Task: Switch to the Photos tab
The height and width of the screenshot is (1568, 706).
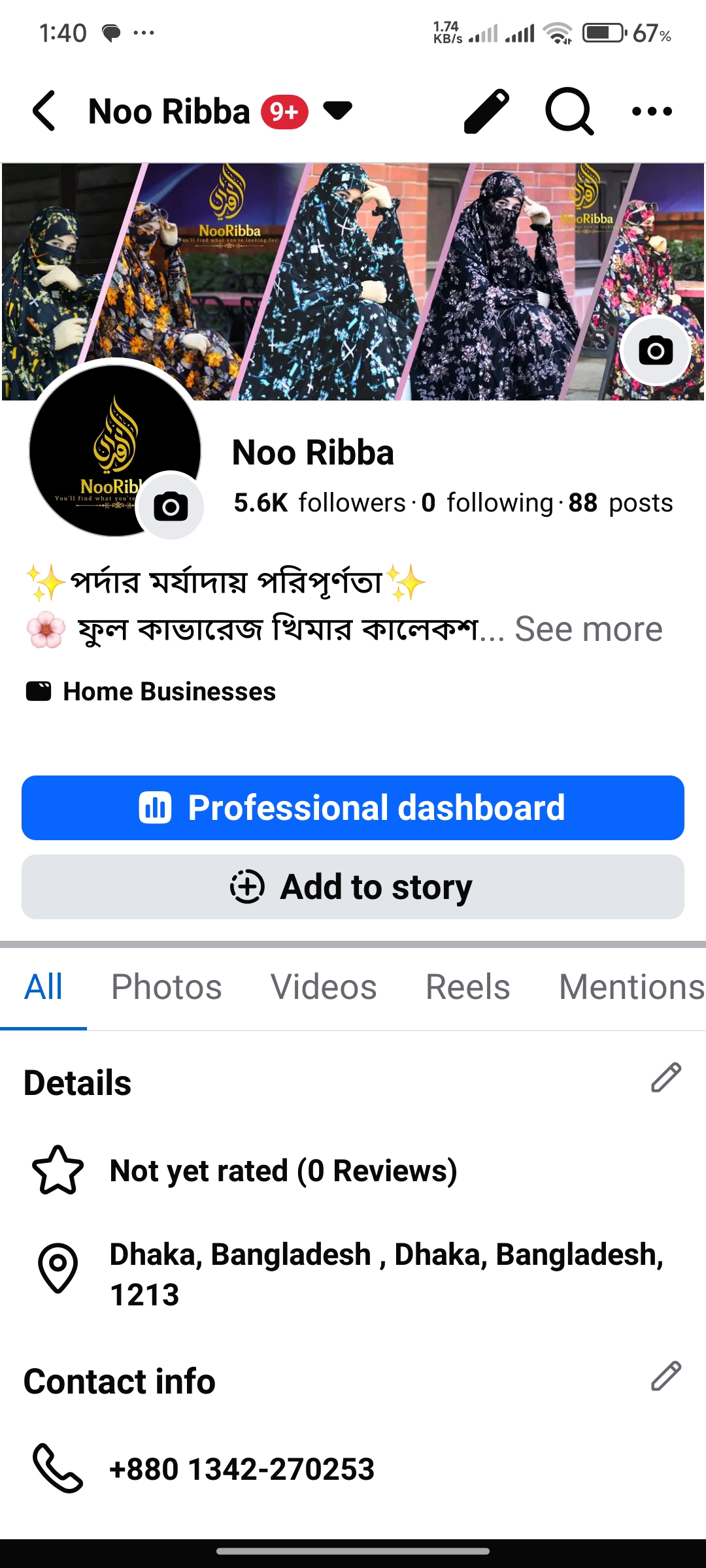Action: click(x=167, y=987)
